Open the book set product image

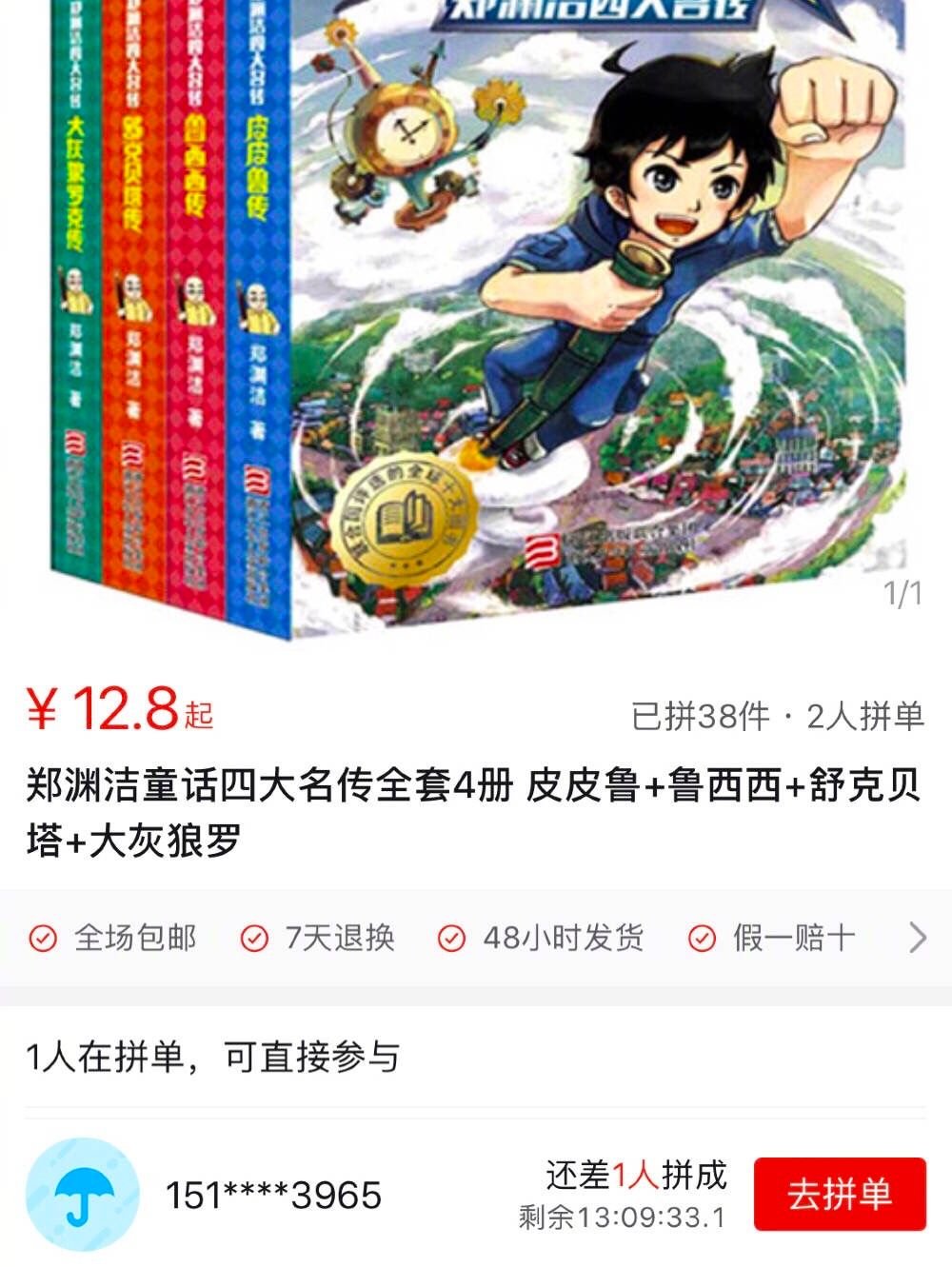(476, 314)
